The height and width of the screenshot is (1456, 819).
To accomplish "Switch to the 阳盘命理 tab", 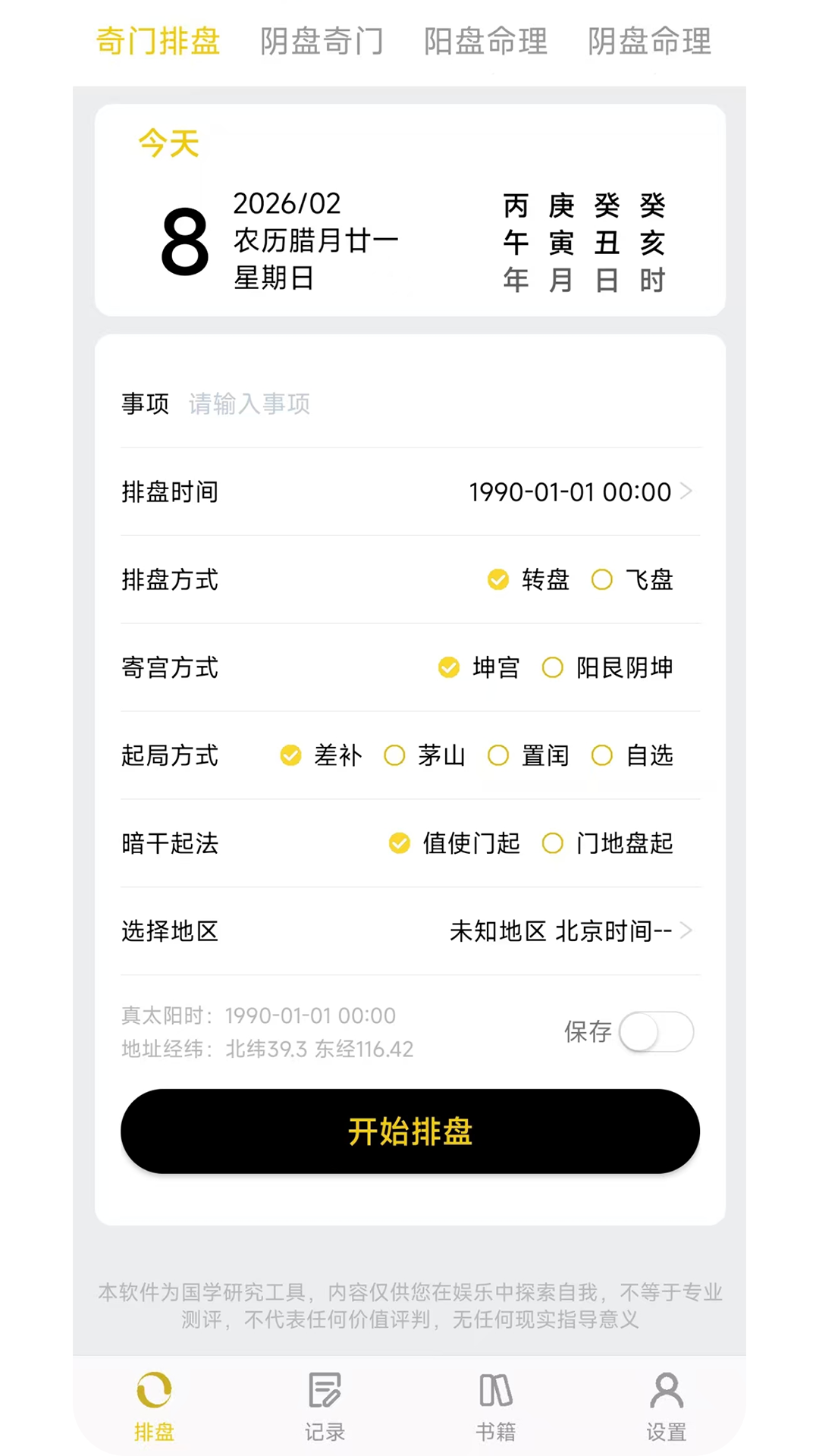I will coord(485,41).
